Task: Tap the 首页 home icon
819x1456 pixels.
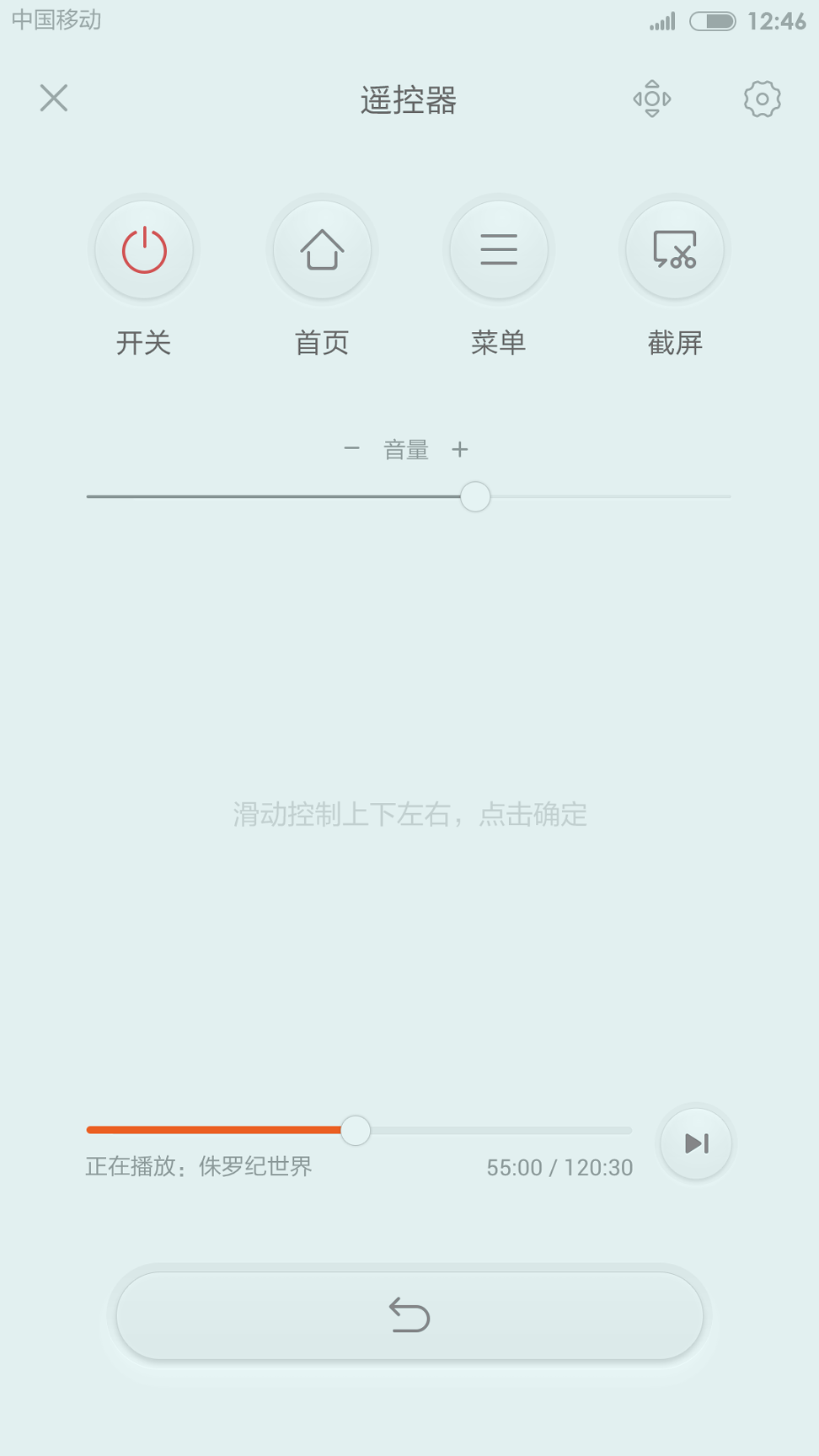Action: [321, 249]
